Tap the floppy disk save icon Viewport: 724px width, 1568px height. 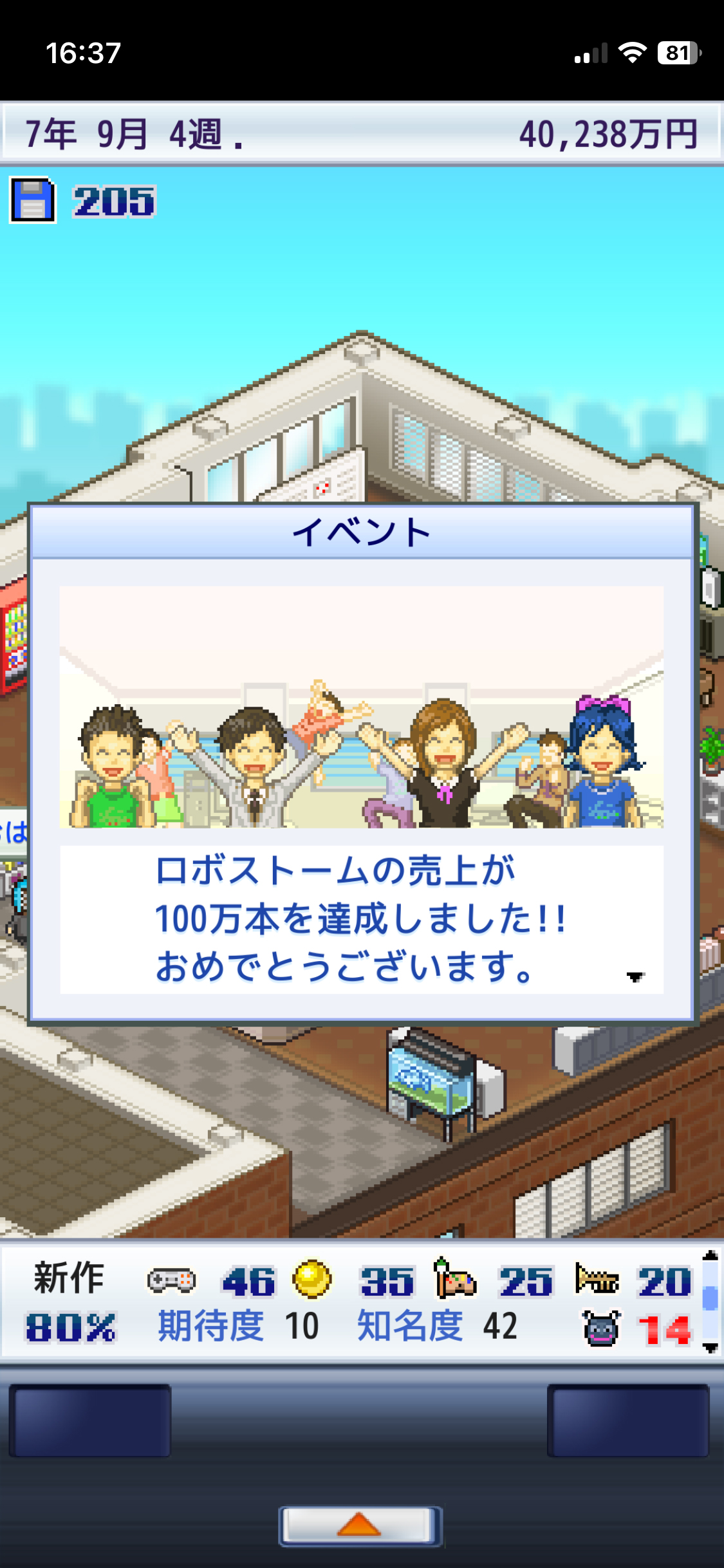point(33,201)
